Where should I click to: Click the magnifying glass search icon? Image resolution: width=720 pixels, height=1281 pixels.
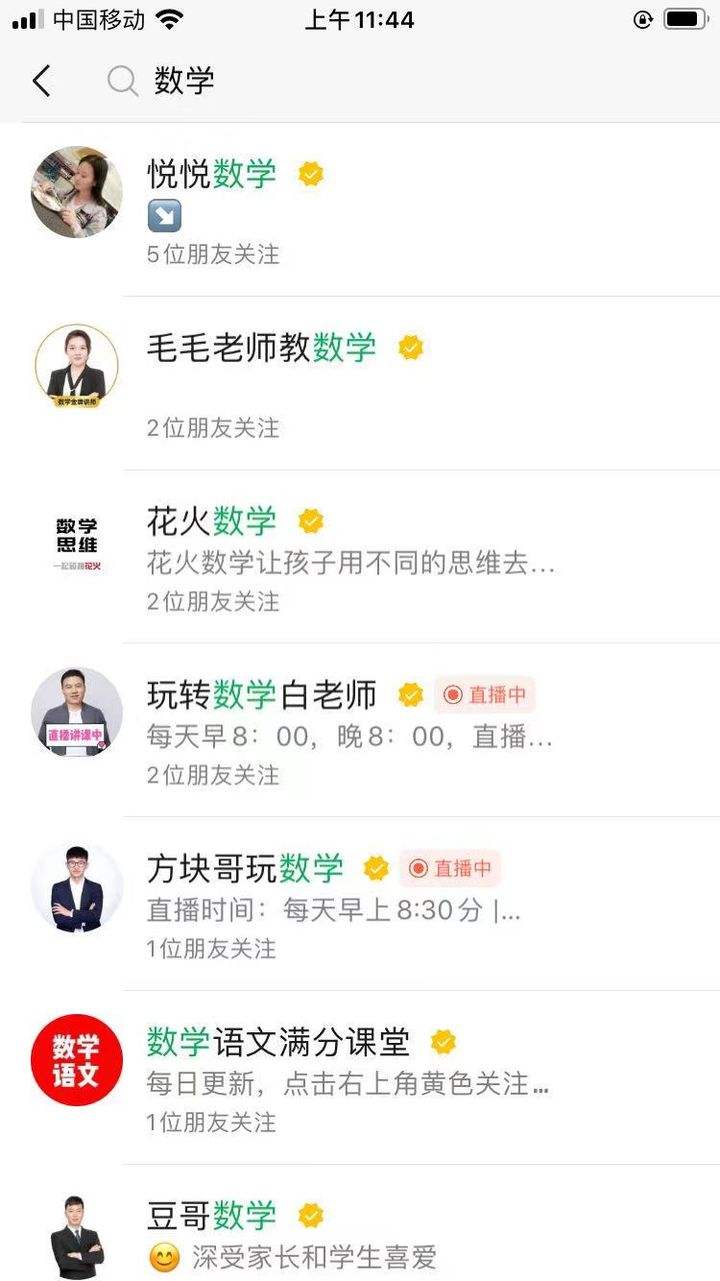pyautogui.click(x=121, y=81)
